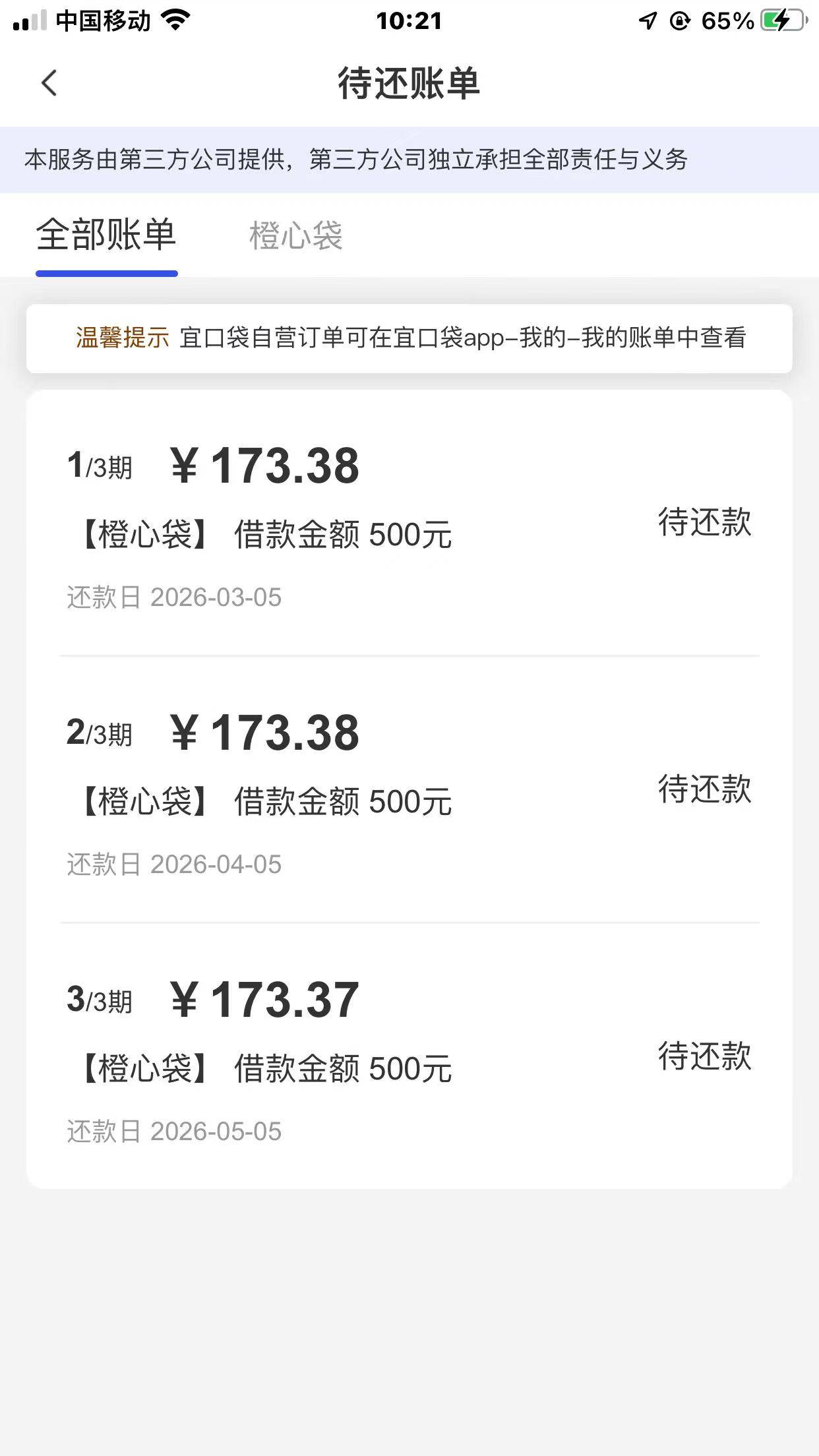Open the 2/3期 bill due 2026-04-05
The image size is (819, 1456).
click(409, 791)
